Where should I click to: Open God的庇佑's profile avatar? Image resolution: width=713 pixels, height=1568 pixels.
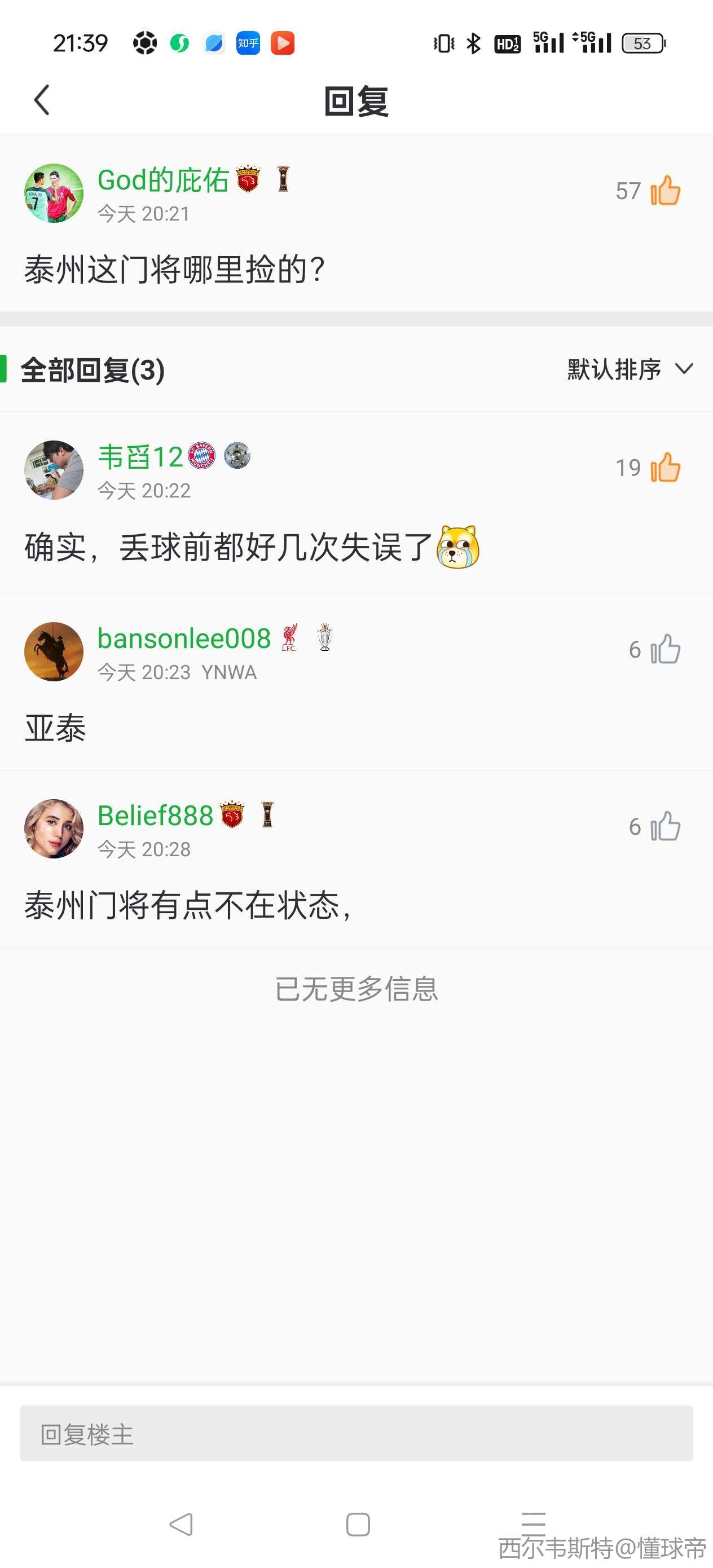coord(54,193)
